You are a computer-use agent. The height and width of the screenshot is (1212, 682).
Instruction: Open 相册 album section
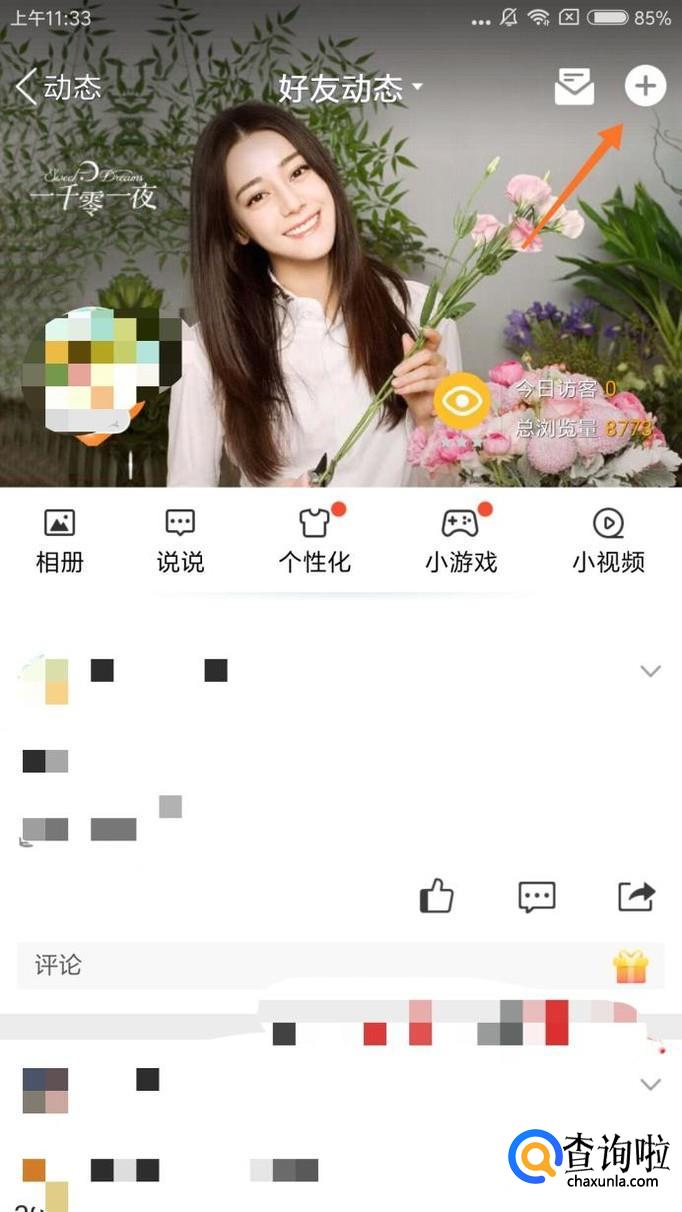point(59,541)
